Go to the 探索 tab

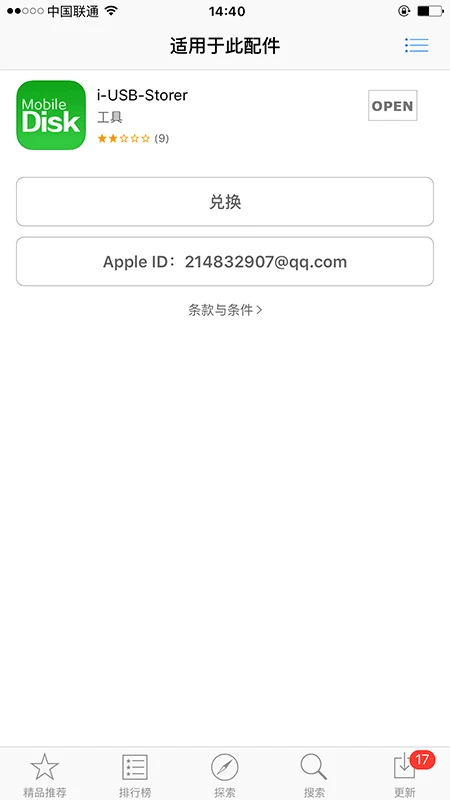pos(225,774)
